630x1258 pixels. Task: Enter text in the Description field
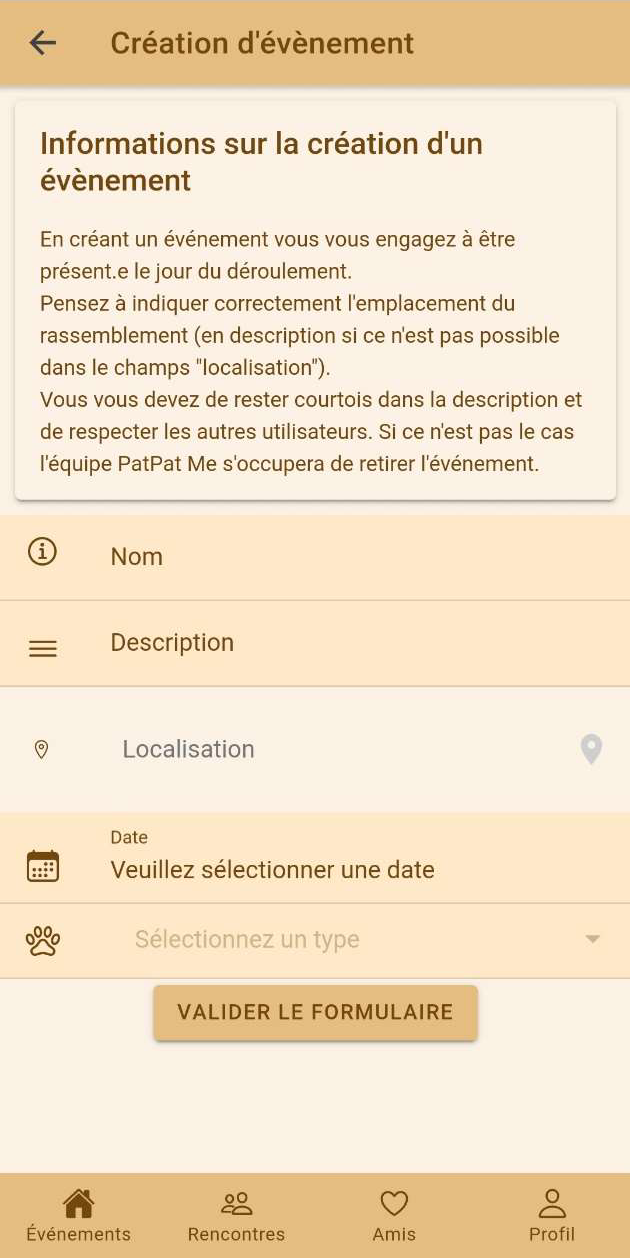coord(315,643)
